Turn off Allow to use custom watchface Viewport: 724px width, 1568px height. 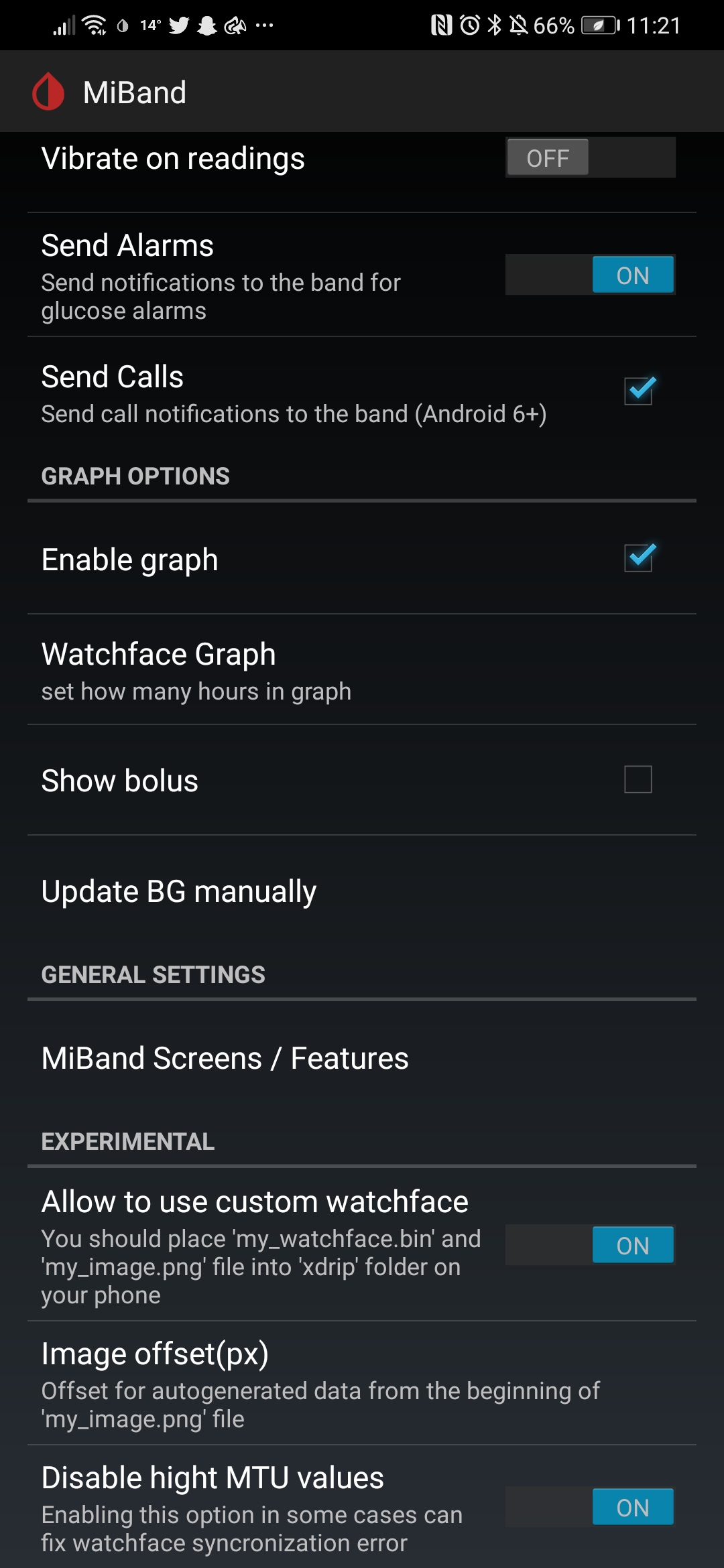[590, 1245]
